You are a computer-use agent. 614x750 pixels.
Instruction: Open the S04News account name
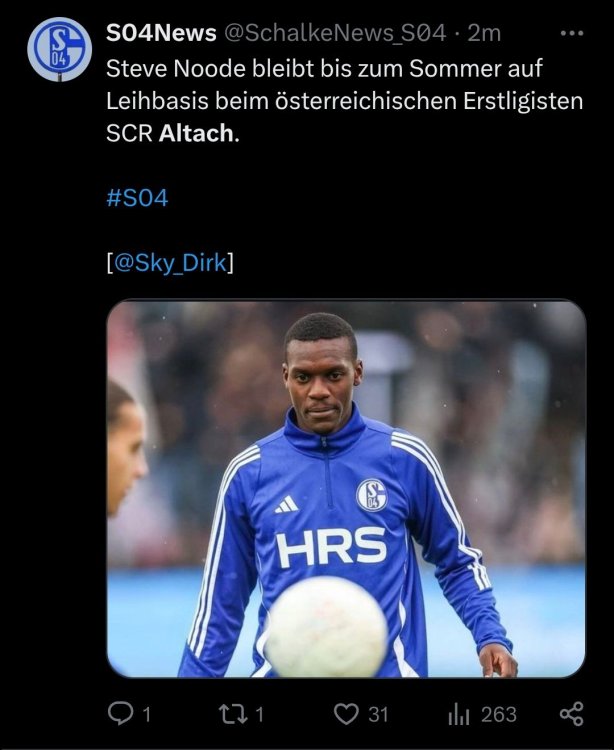[161, 33]
